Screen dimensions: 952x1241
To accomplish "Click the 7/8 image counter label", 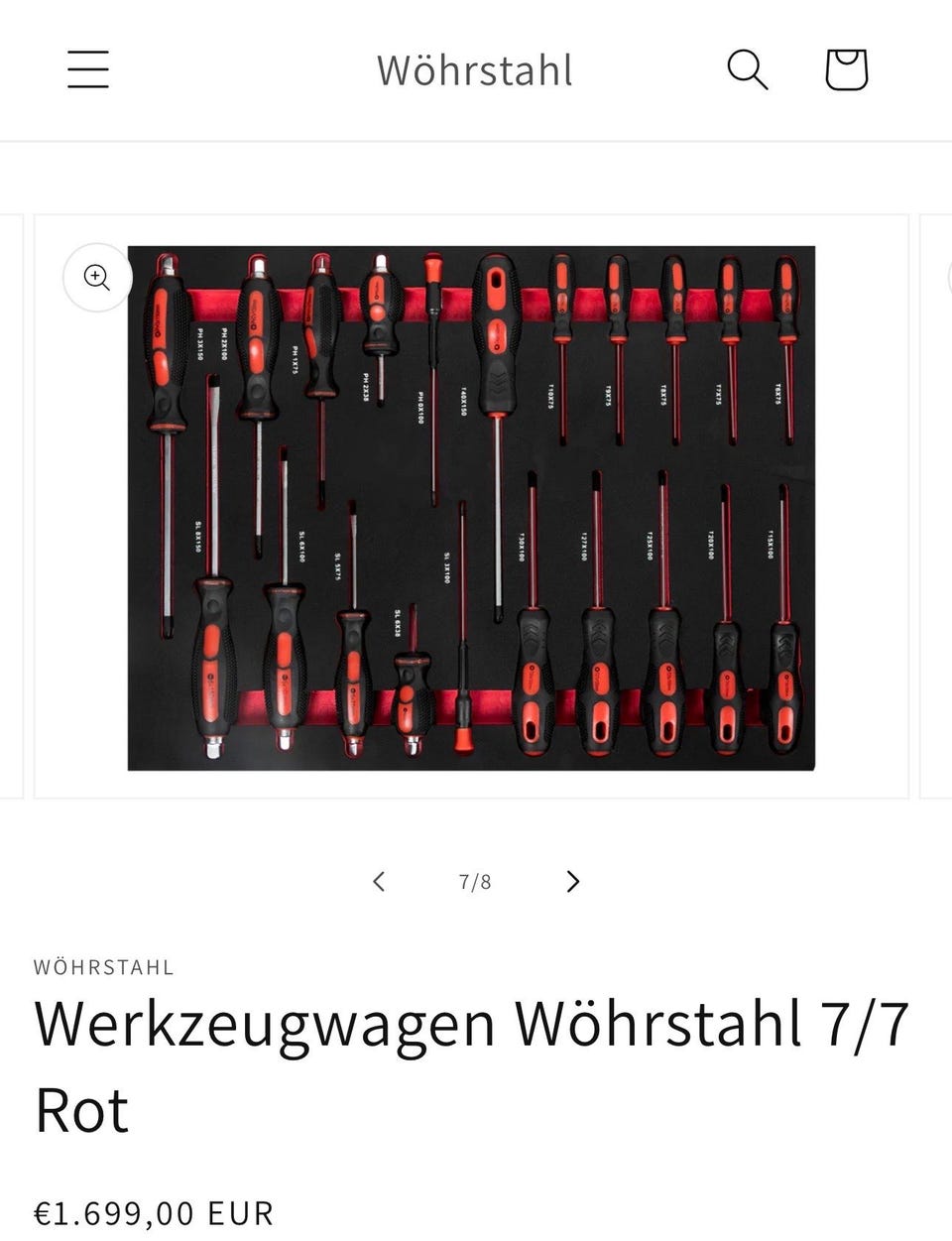I will [474, 881].
